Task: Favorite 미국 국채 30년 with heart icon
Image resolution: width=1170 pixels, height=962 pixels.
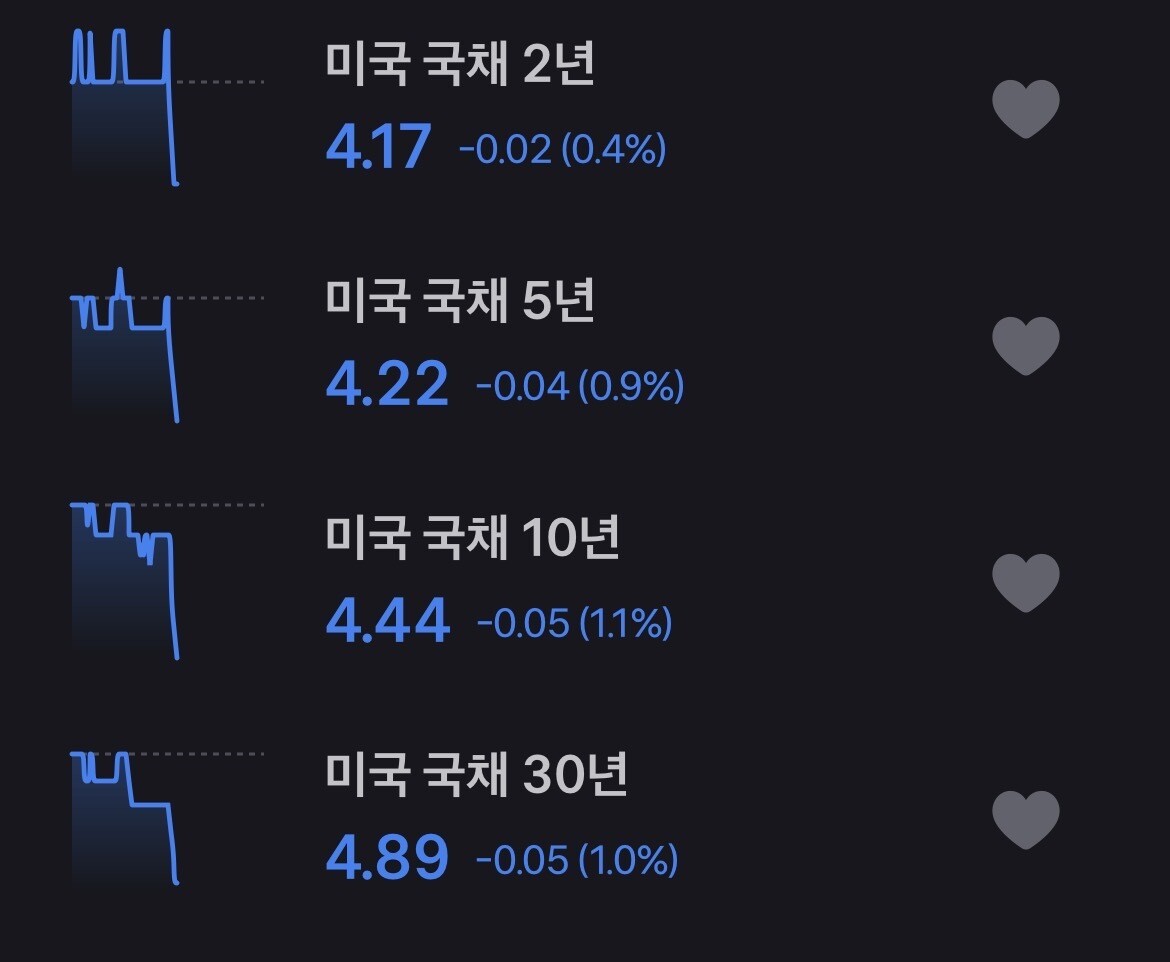Action: tap(1026, 820)
